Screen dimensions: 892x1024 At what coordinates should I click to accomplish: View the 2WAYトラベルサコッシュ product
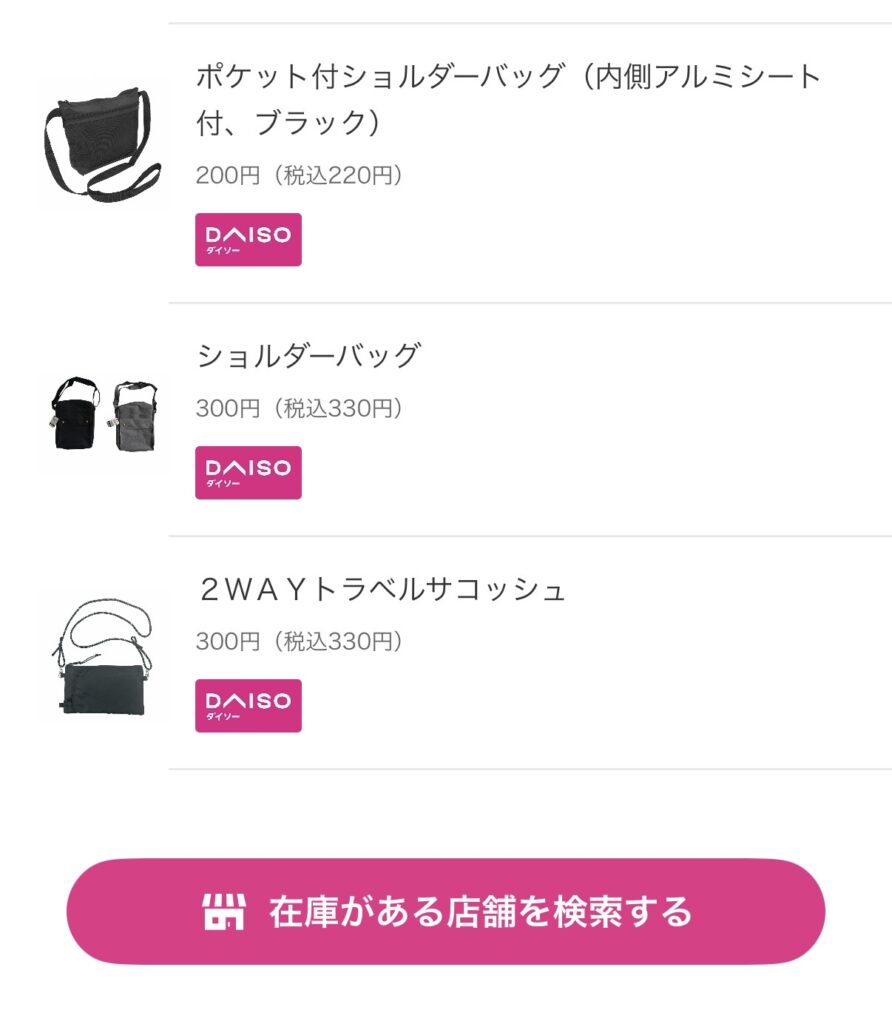(x=382, y=589)
